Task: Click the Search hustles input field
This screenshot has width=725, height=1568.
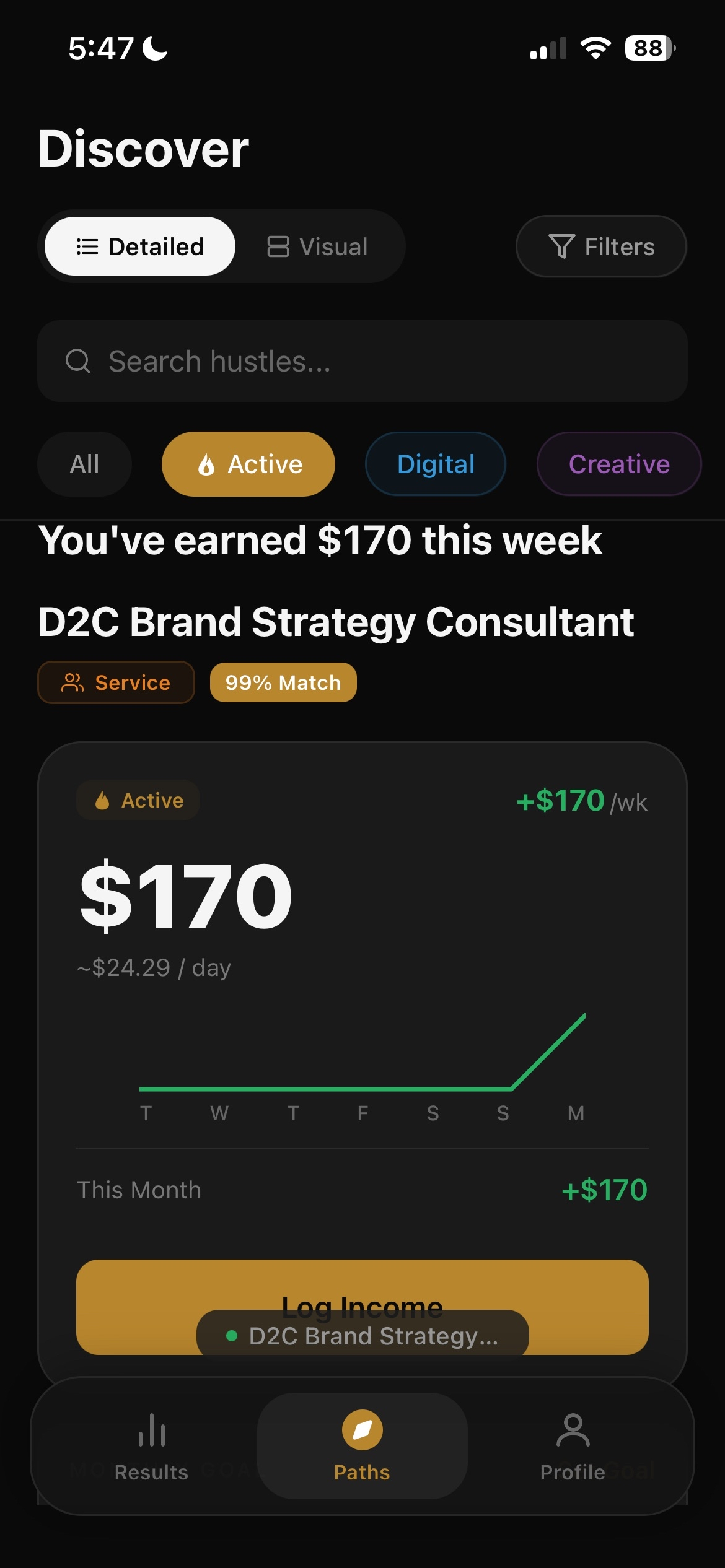Action: click(362, 361)
